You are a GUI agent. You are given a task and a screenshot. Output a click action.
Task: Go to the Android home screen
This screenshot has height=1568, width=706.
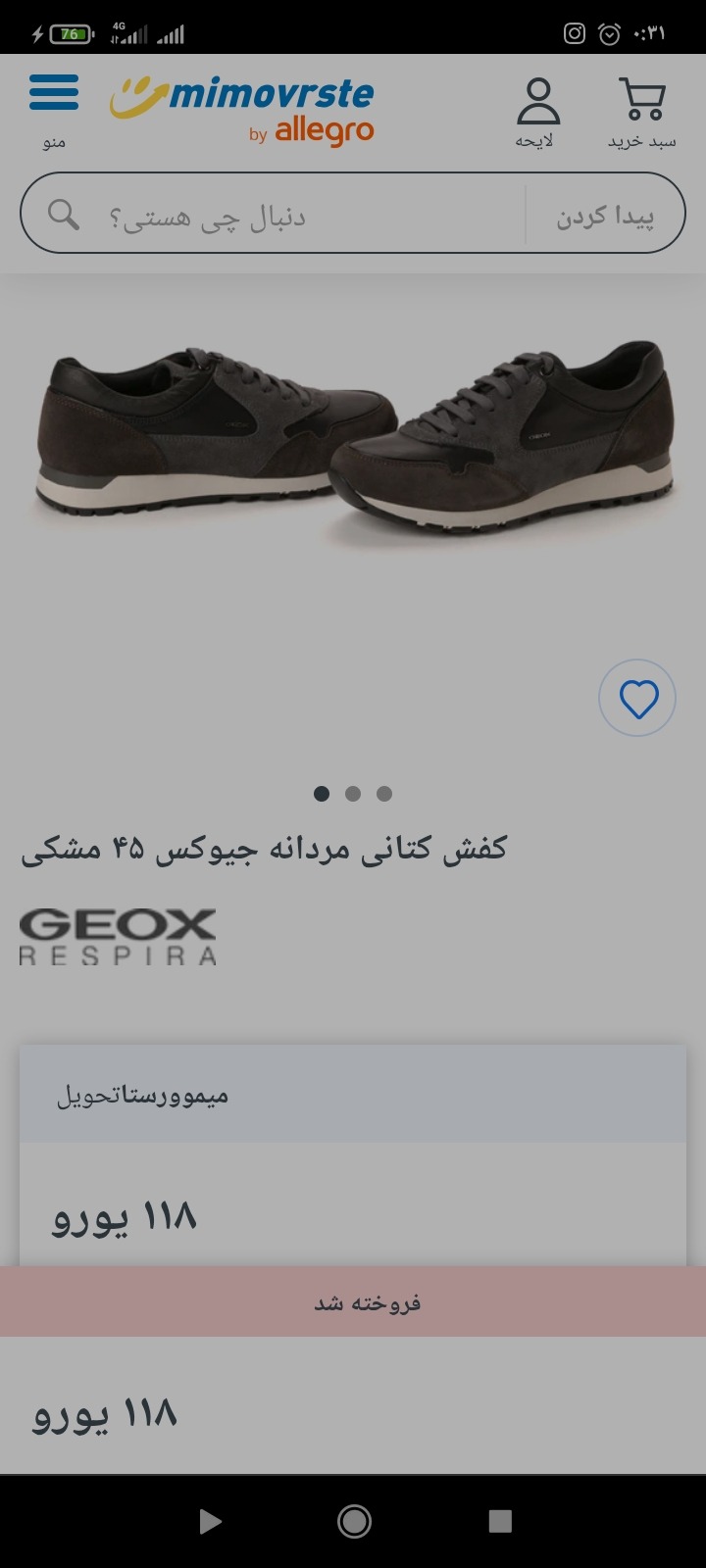point(354,1521)
